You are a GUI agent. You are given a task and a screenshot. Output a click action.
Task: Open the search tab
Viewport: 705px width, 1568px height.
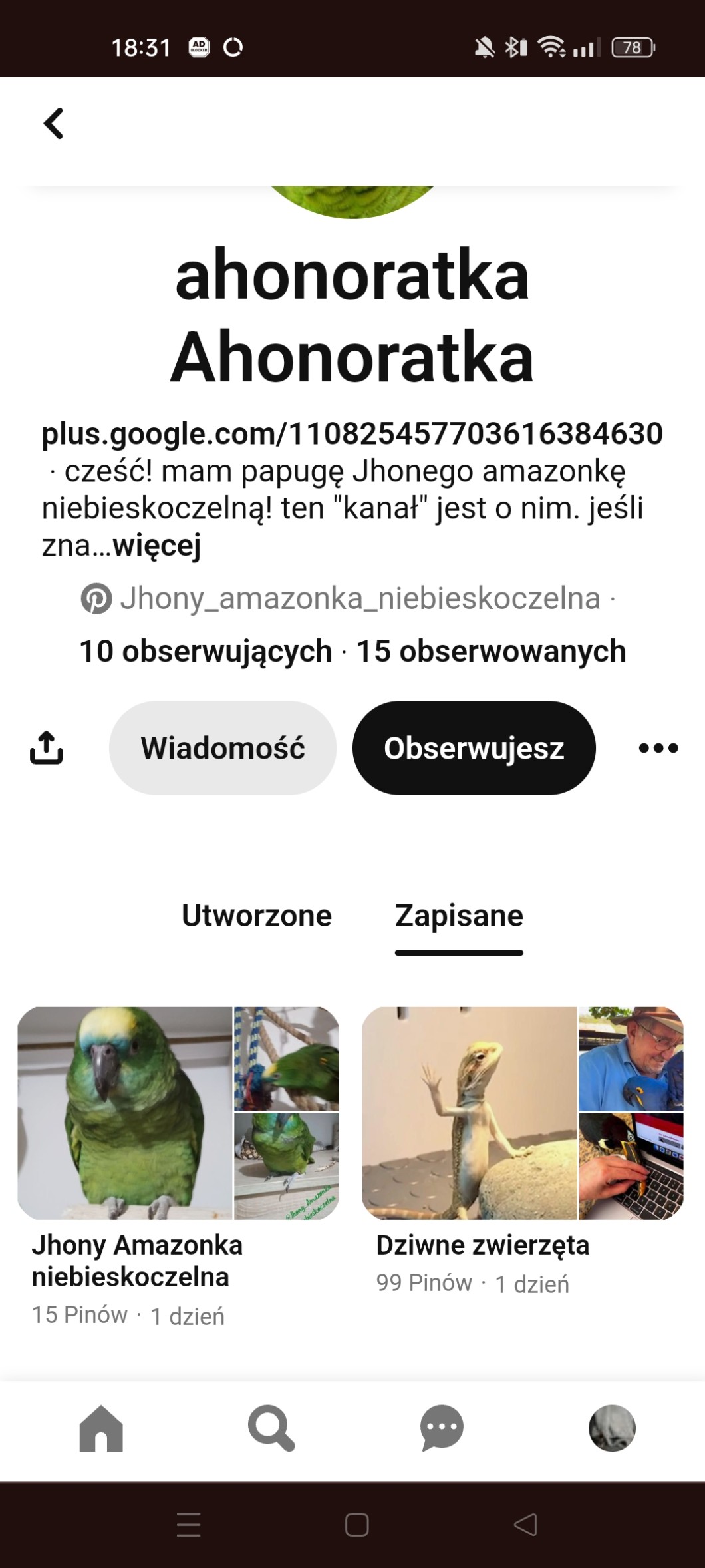click(x=271, y=1428)
